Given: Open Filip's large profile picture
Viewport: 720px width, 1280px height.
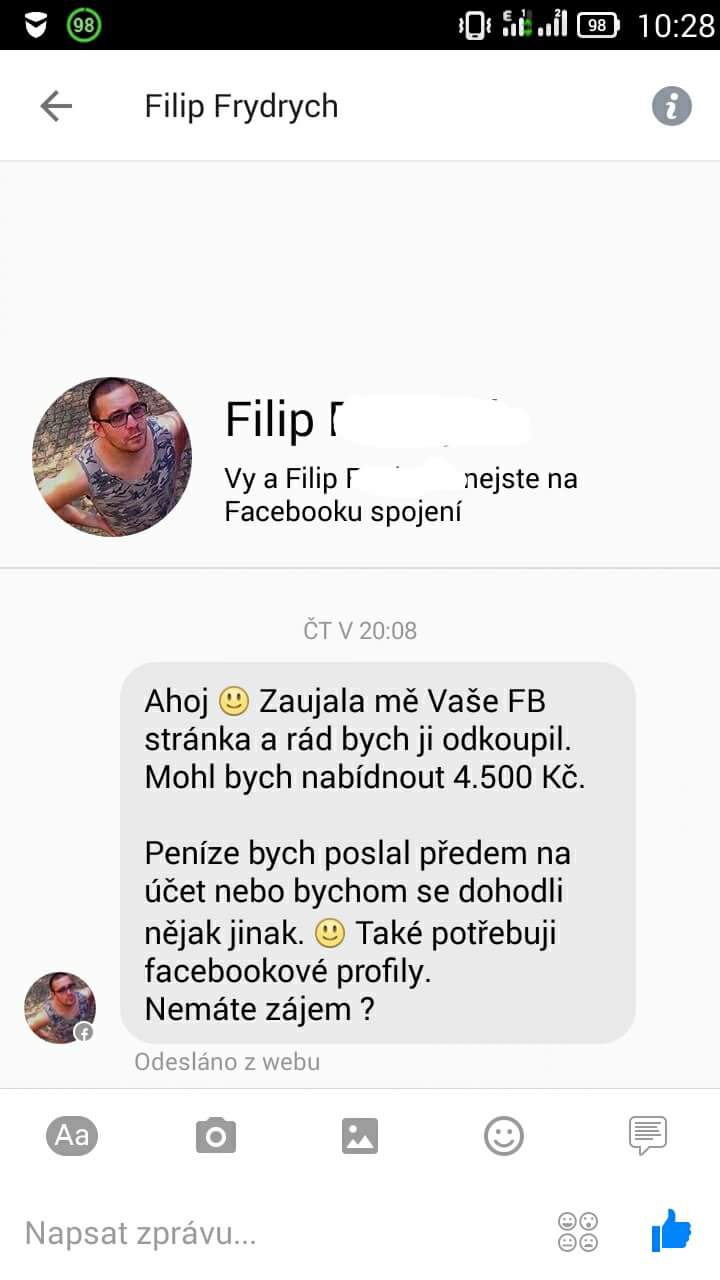Looking at the screenshot, I should point(112,457).
